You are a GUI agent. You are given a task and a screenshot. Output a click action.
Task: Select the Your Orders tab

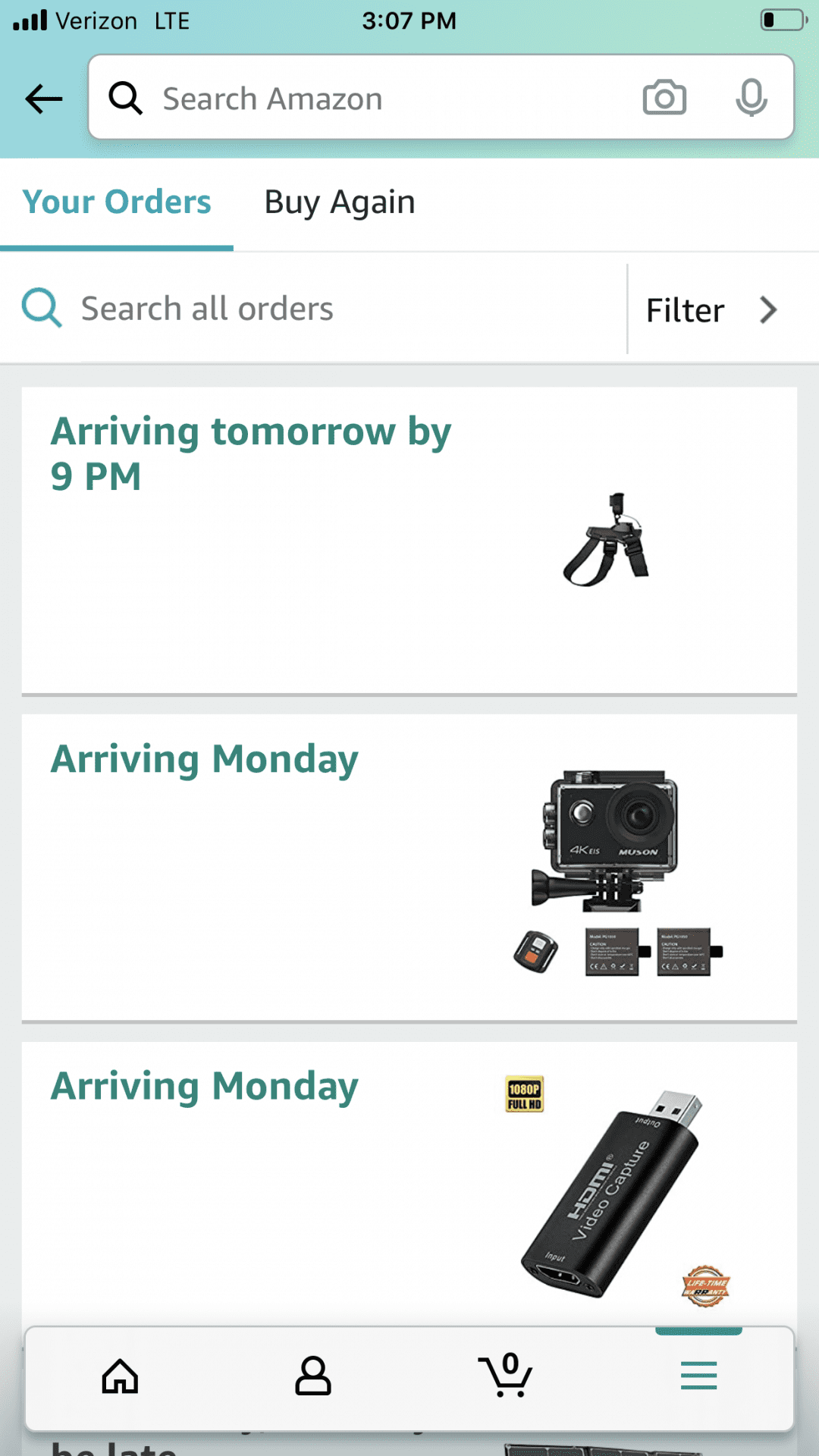tap(117, 202)
